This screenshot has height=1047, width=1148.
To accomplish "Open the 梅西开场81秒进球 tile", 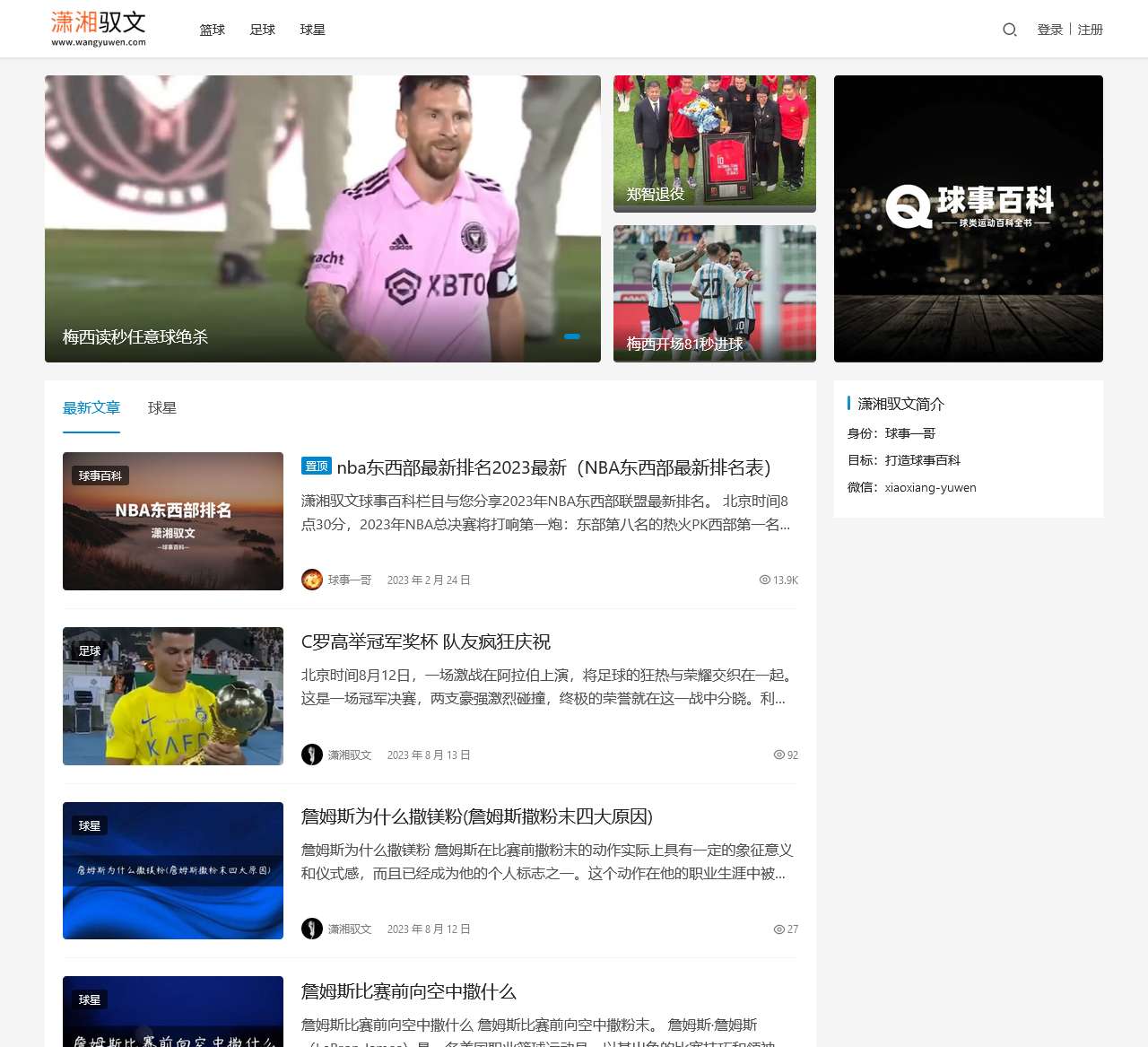I will (x=714, y=292).
